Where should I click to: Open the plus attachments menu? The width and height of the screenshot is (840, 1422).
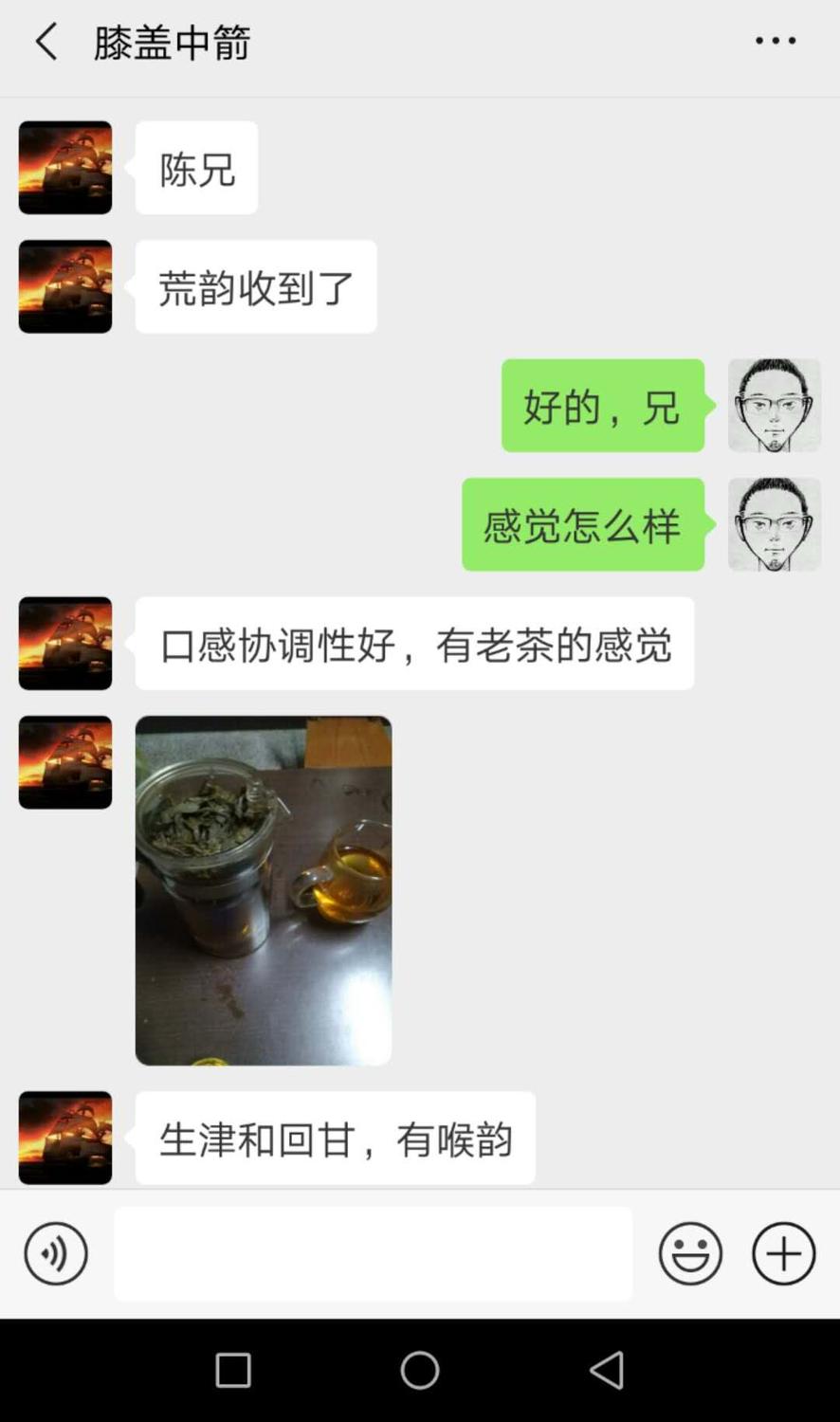click(783, 1253)
